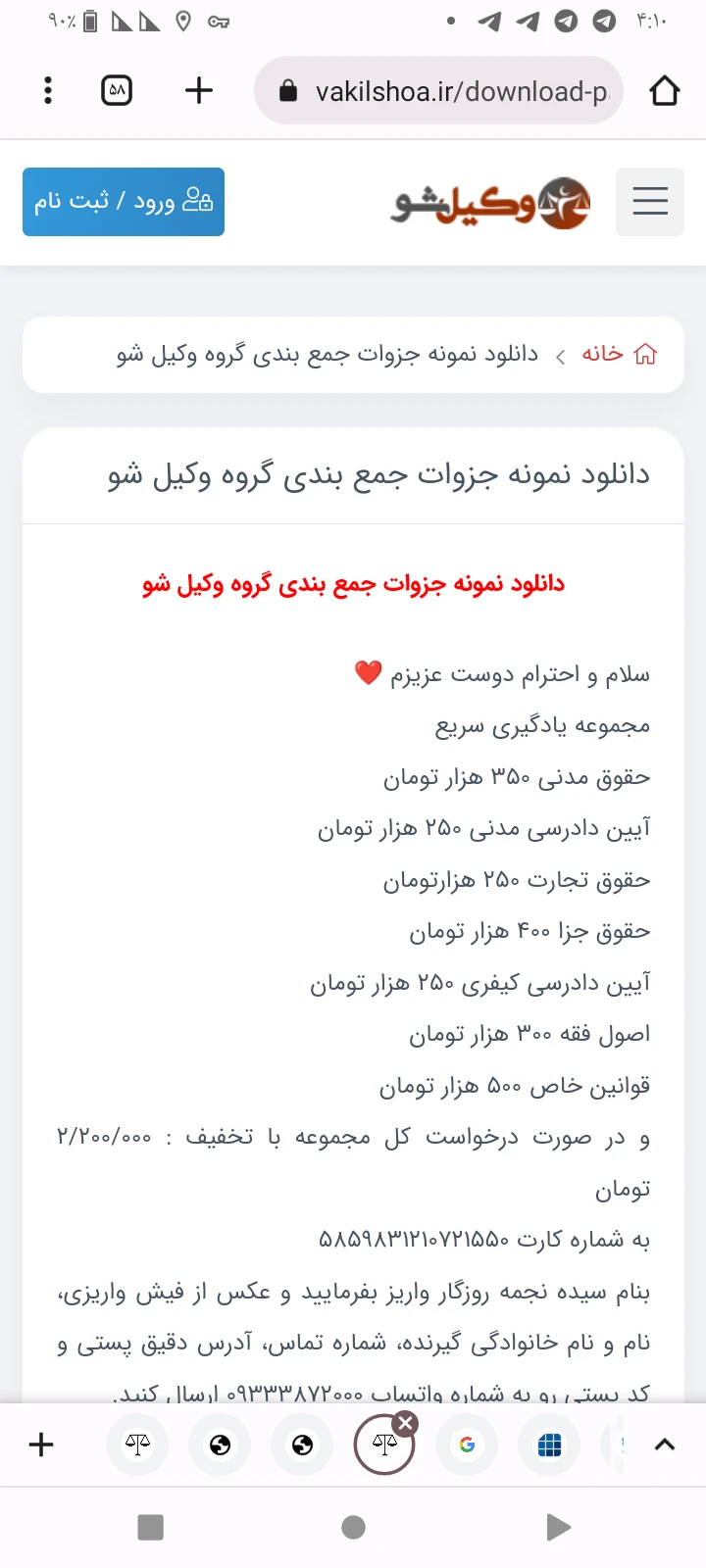
Task: Tap the وکیل شو logo
Action: 490,203
